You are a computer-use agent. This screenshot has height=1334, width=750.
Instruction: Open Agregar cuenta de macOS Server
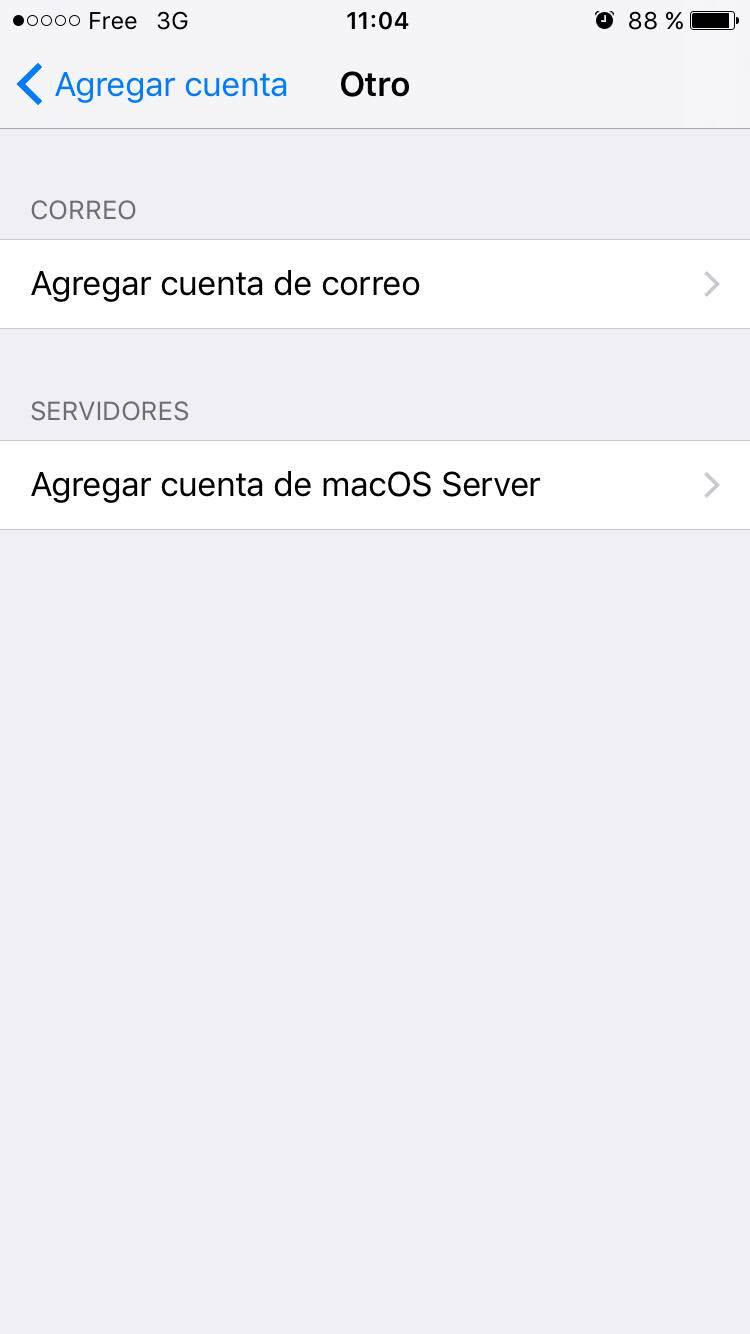[375, 485]
